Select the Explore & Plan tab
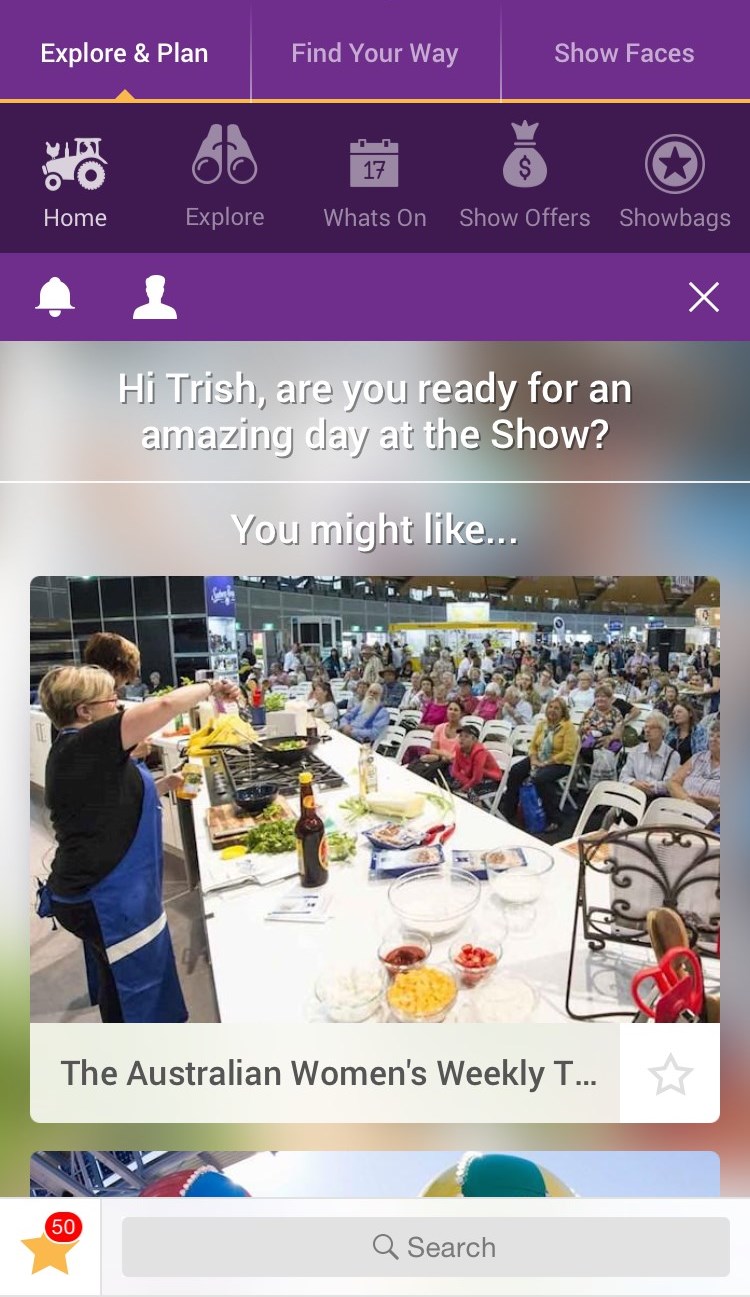Screen dimensions: 750x1297 [124, 53]
